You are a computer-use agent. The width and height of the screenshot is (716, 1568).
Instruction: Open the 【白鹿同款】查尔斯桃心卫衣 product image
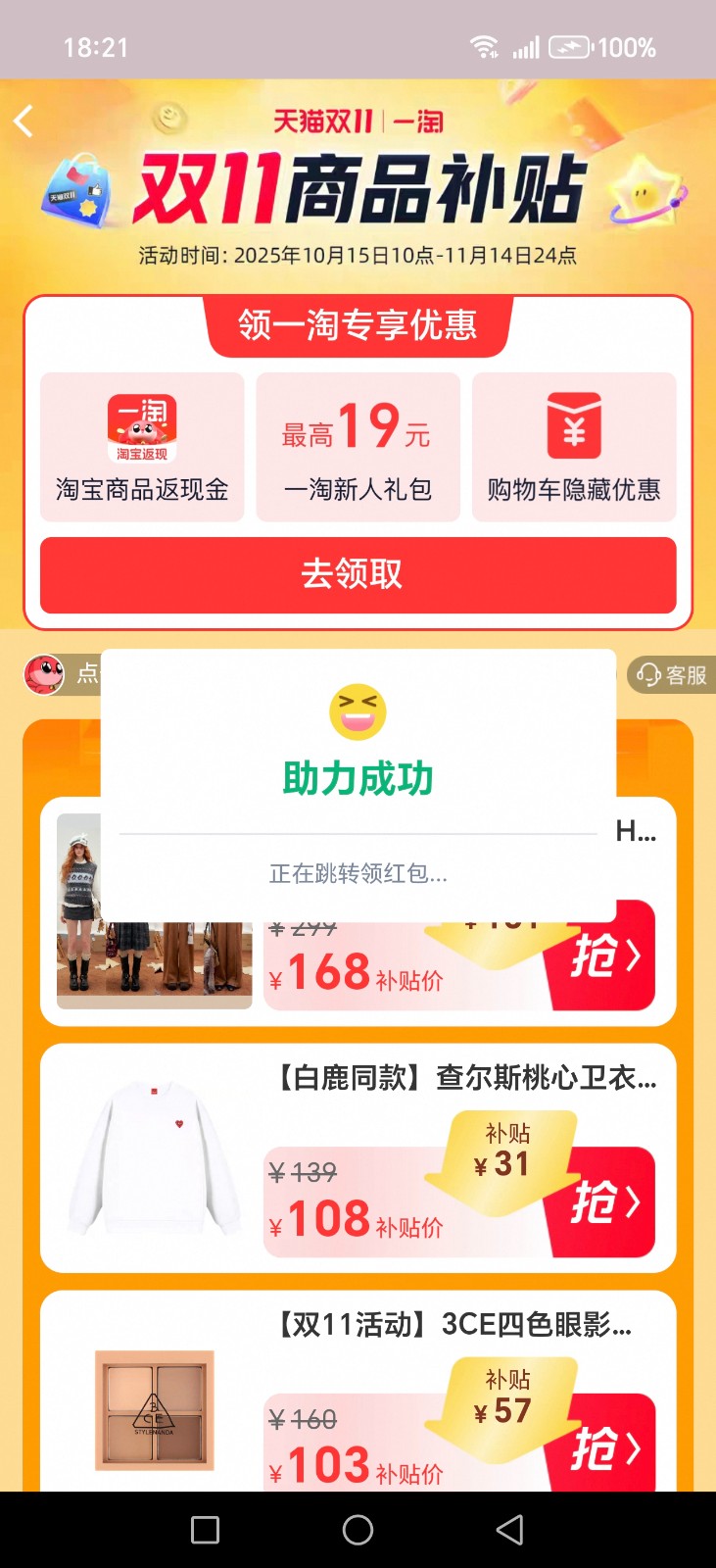click(155, 1158)
